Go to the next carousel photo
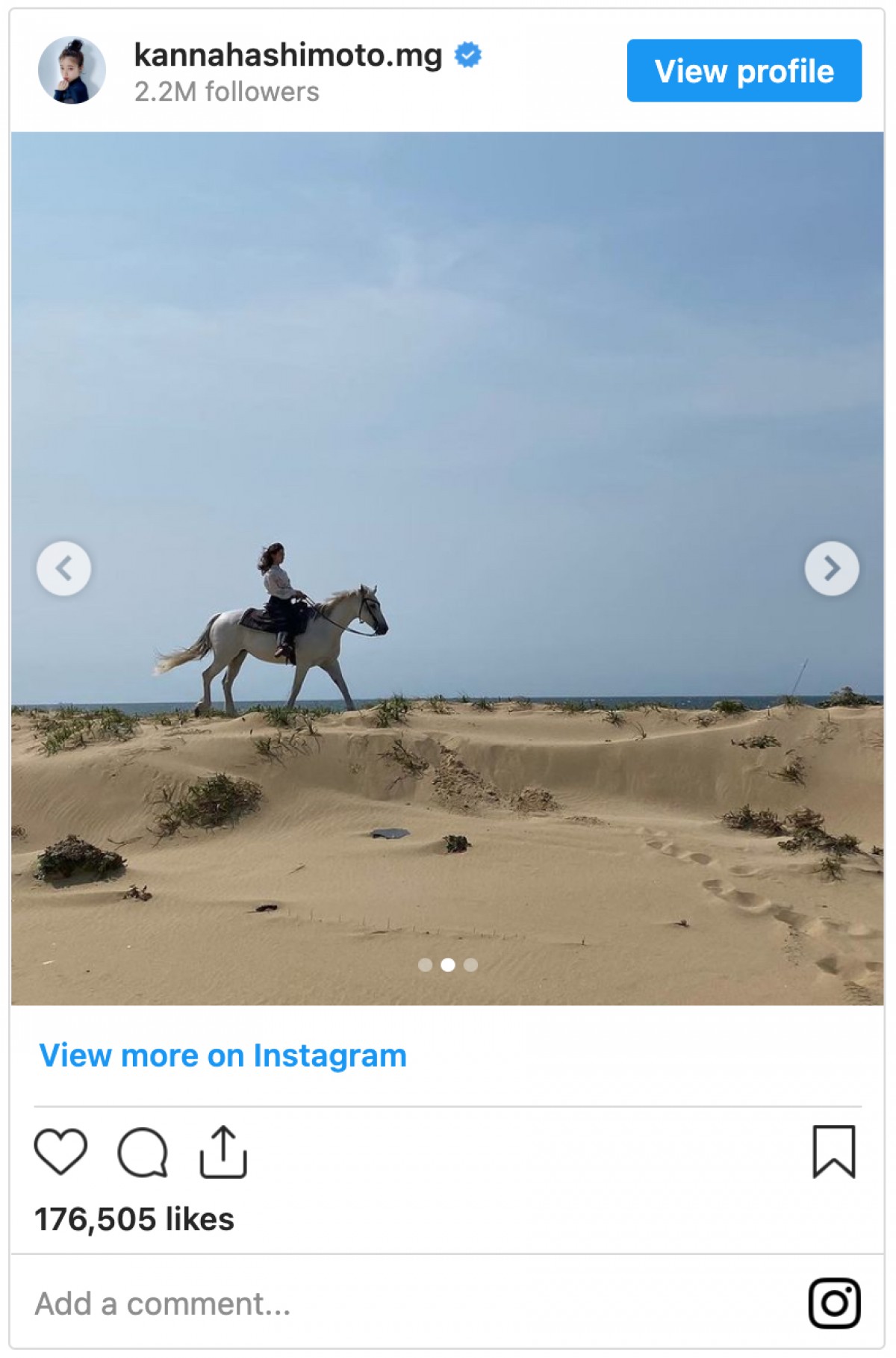Image resolution: width=896 pixels, height=1358 pixels. 831,568
